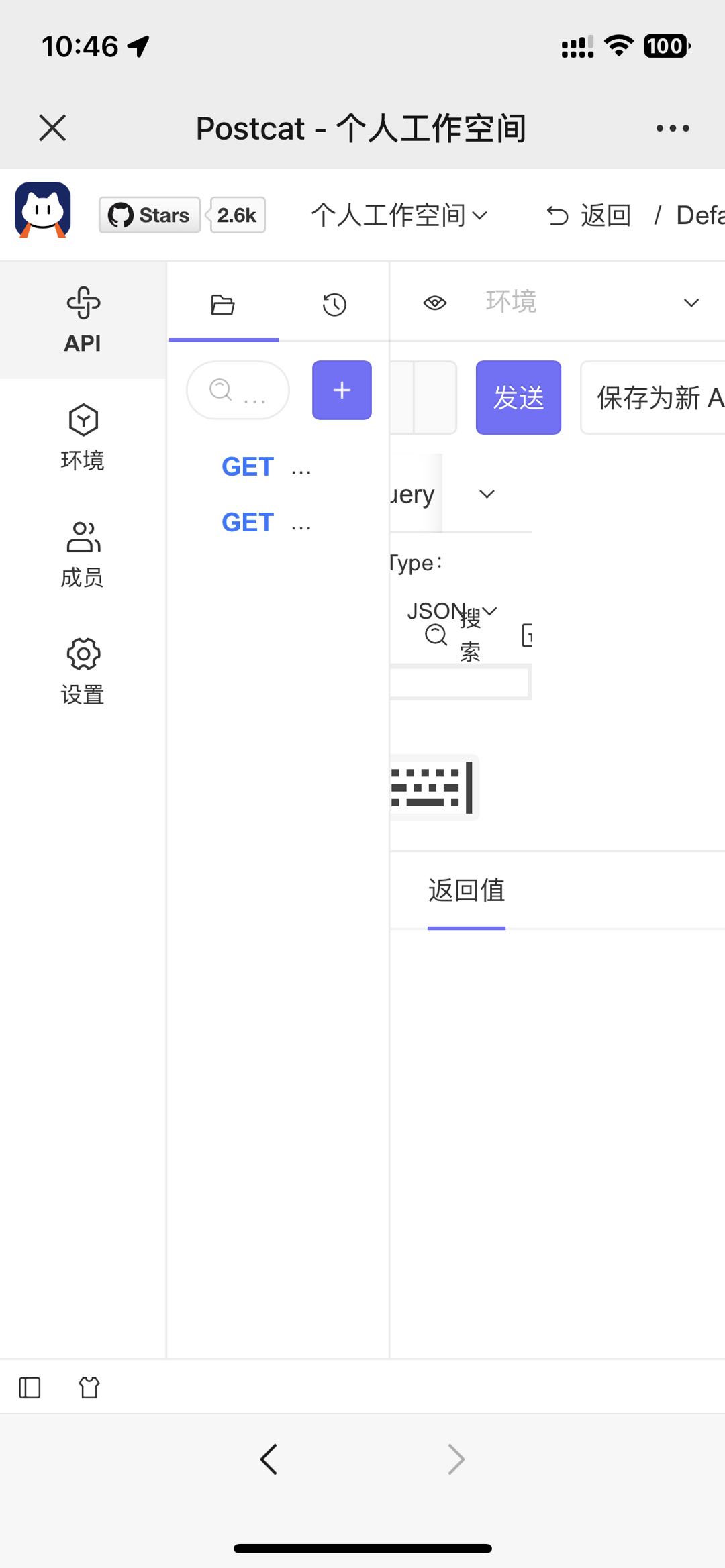Switch to the folder tab
The image size is (725, 1568).
coord(223,305)
